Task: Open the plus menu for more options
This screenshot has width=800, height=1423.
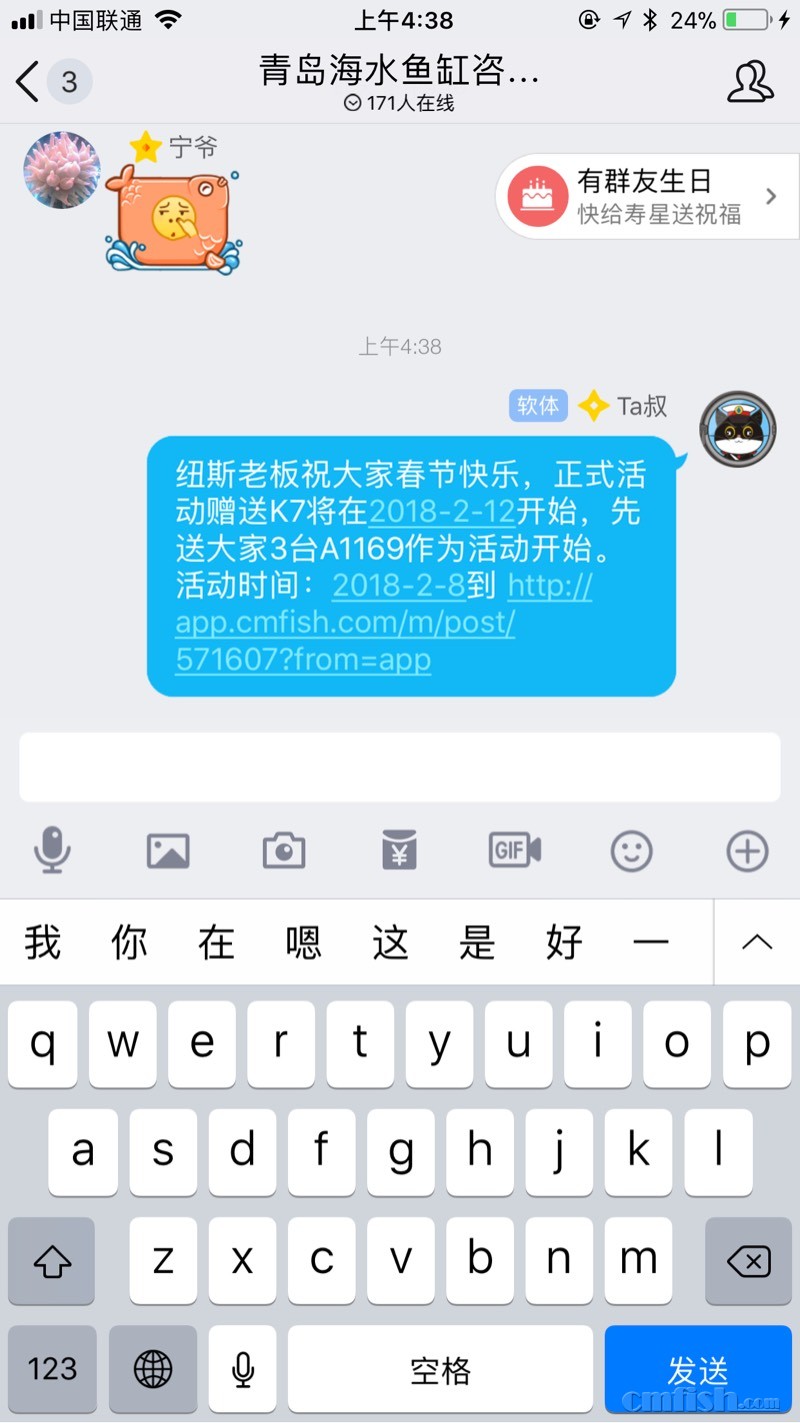Action: pyautogui.click(x=747, y=851)
